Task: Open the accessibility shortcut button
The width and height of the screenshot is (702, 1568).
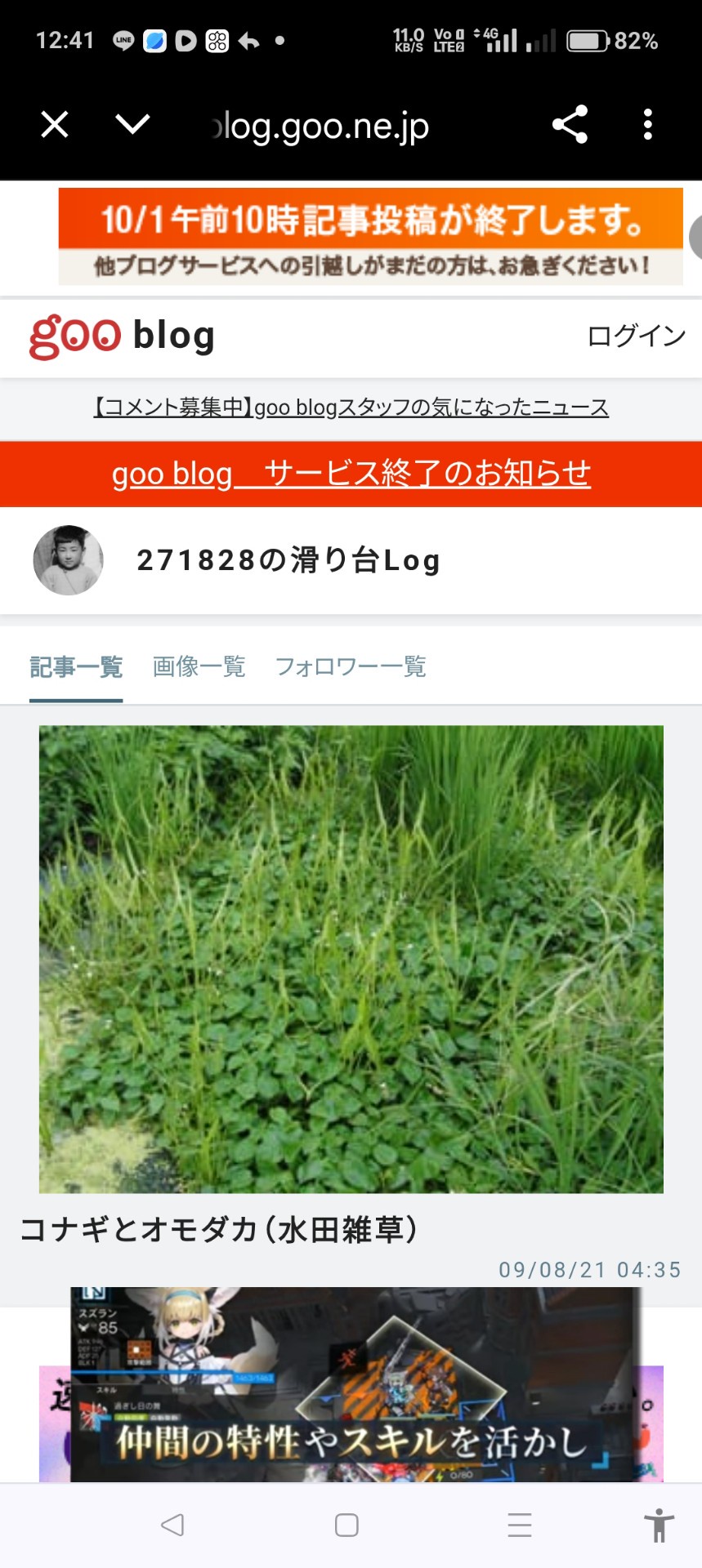Action: (x=659, y=1525)
